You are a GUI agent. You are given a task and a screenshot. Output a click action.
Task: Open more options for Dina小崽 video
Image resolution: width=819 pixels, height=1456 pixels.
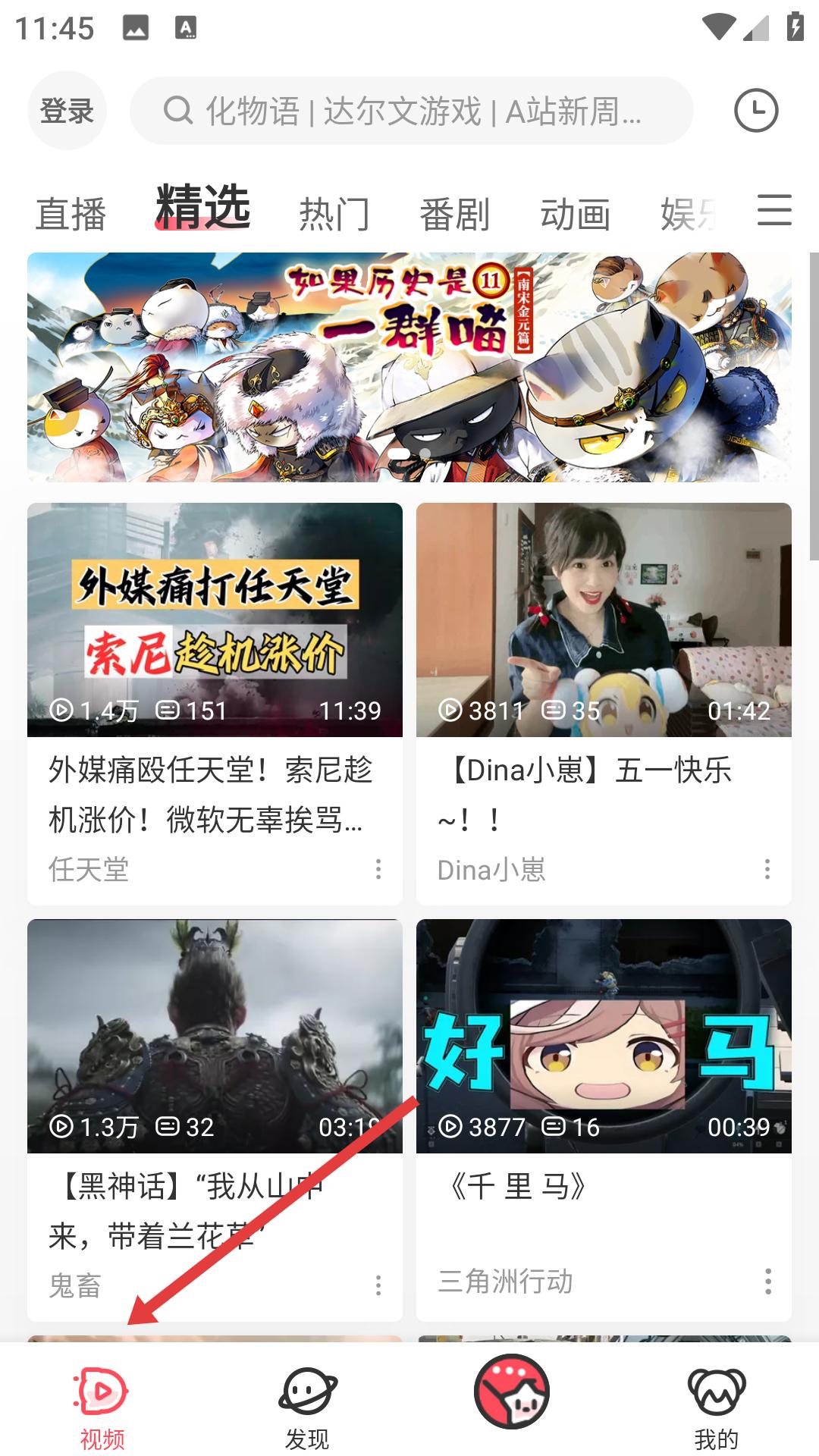pyautogui.click(x=767, y=869)
